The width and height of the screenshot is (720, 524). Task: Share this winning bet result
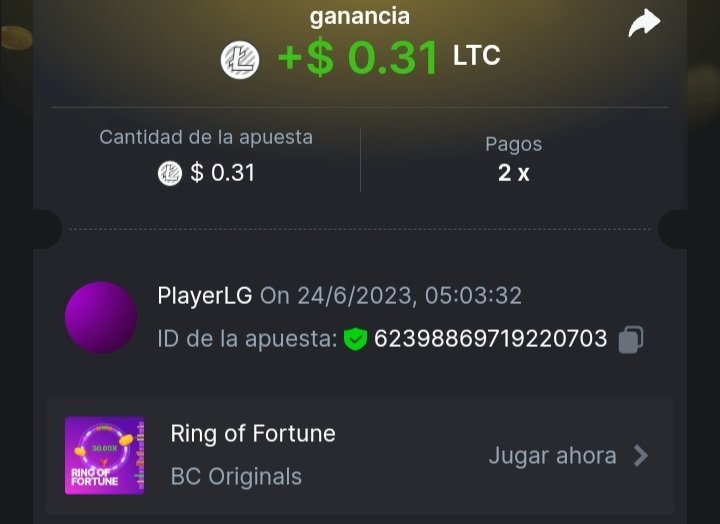point(644,23)
